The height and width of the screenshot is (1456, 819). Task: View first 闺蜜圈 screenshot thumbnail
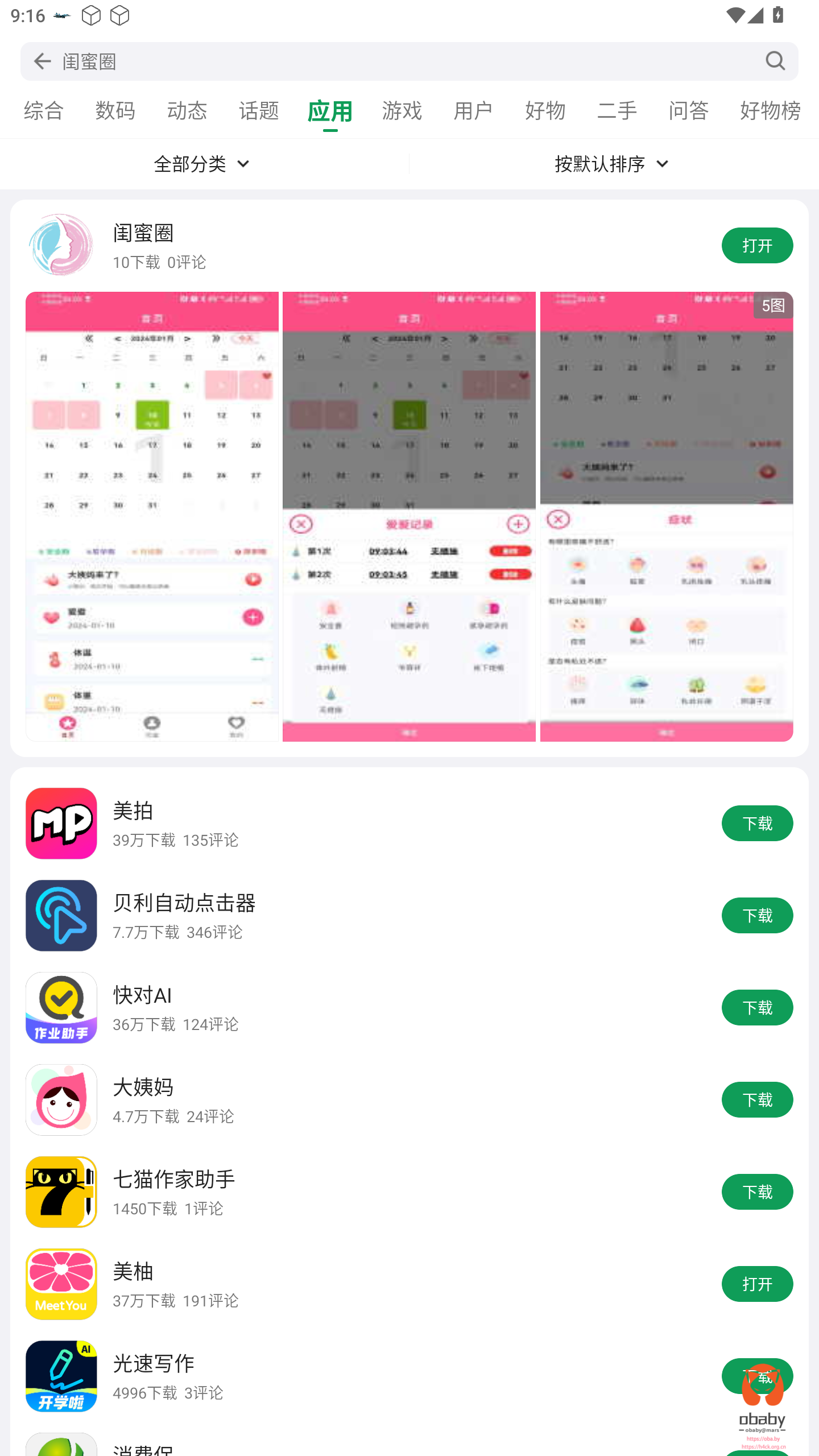(152, 516)
